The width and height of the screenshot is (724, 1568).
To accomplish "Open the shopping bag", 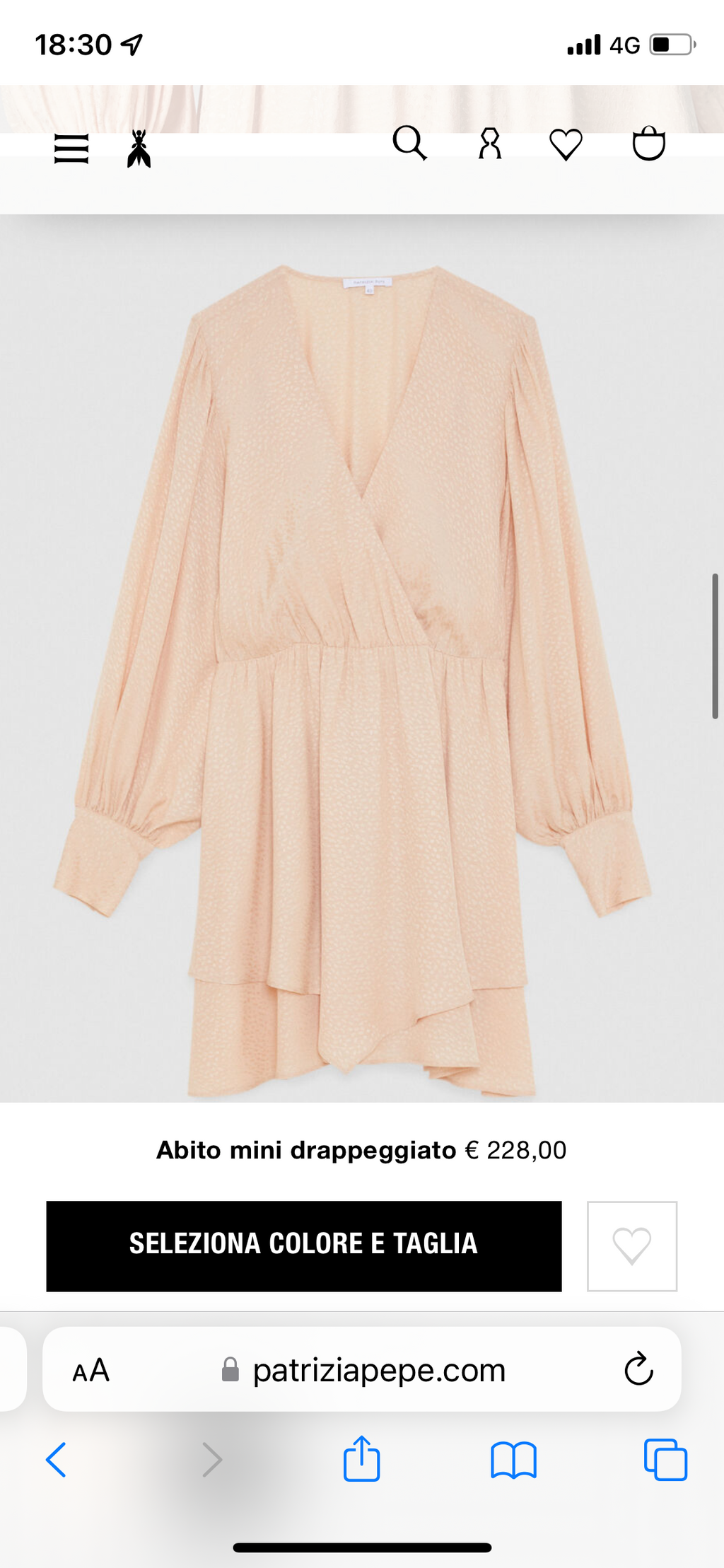I will [648, 144].
